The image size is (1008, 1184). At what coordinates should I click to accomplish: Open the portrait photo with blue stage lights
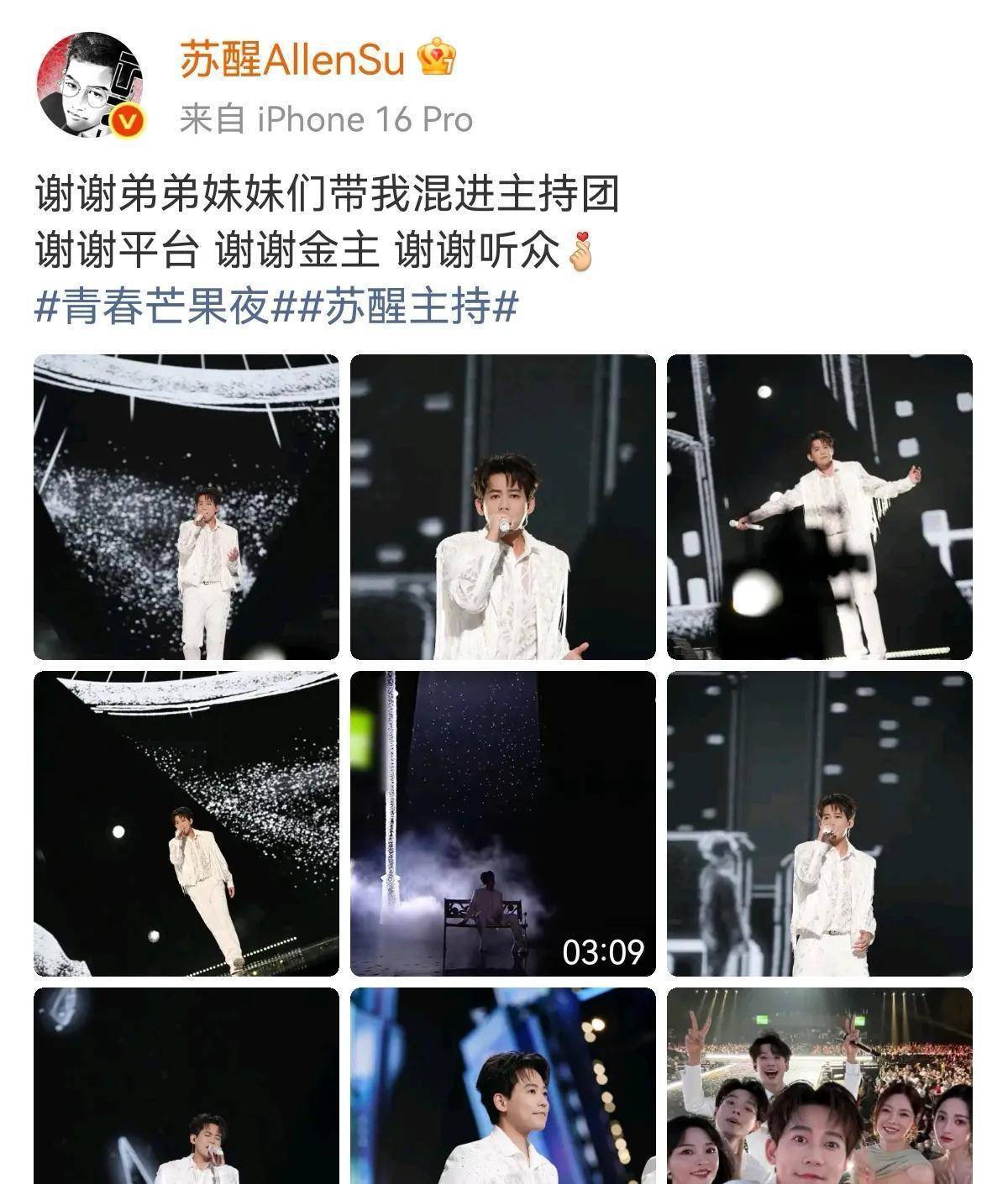(x=502, y=1086)
